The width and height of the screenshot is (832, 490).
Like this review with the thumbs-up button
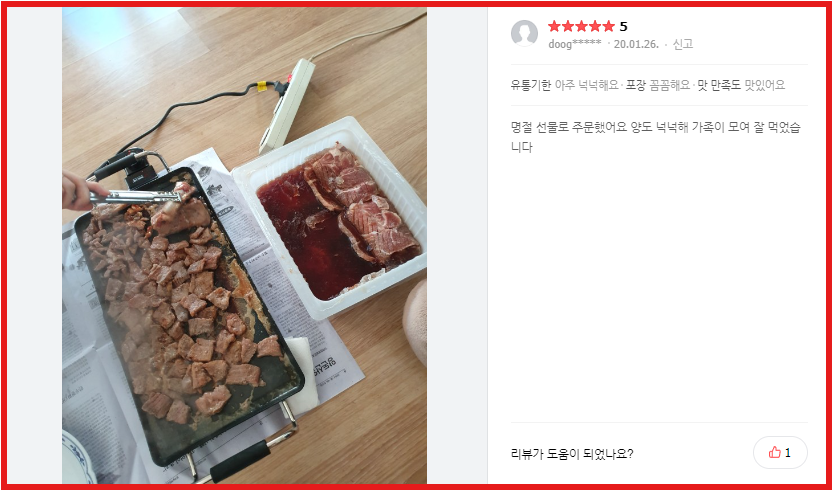[780, 453]
